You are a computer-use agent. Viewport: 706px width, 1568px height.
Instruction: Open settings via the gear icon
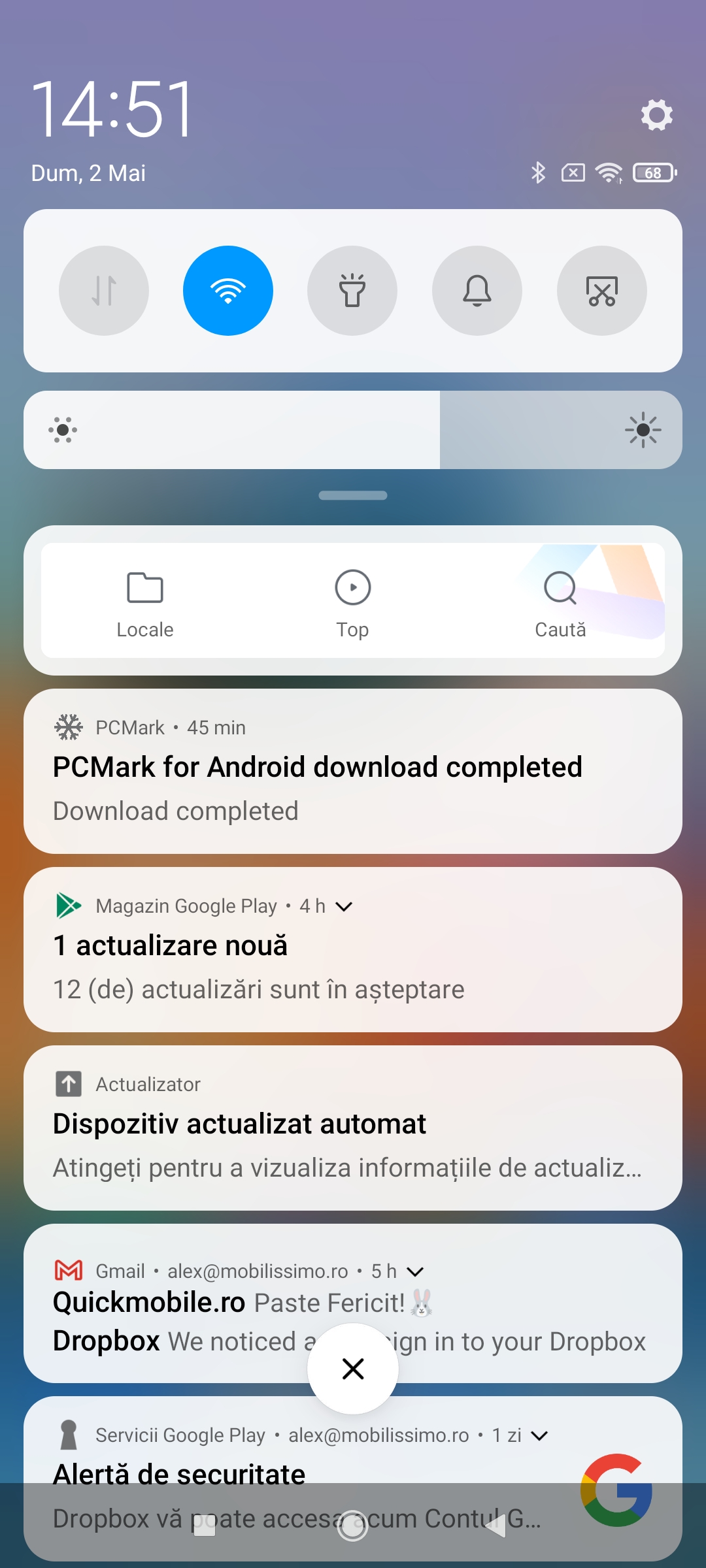click(x=656, y=115)
